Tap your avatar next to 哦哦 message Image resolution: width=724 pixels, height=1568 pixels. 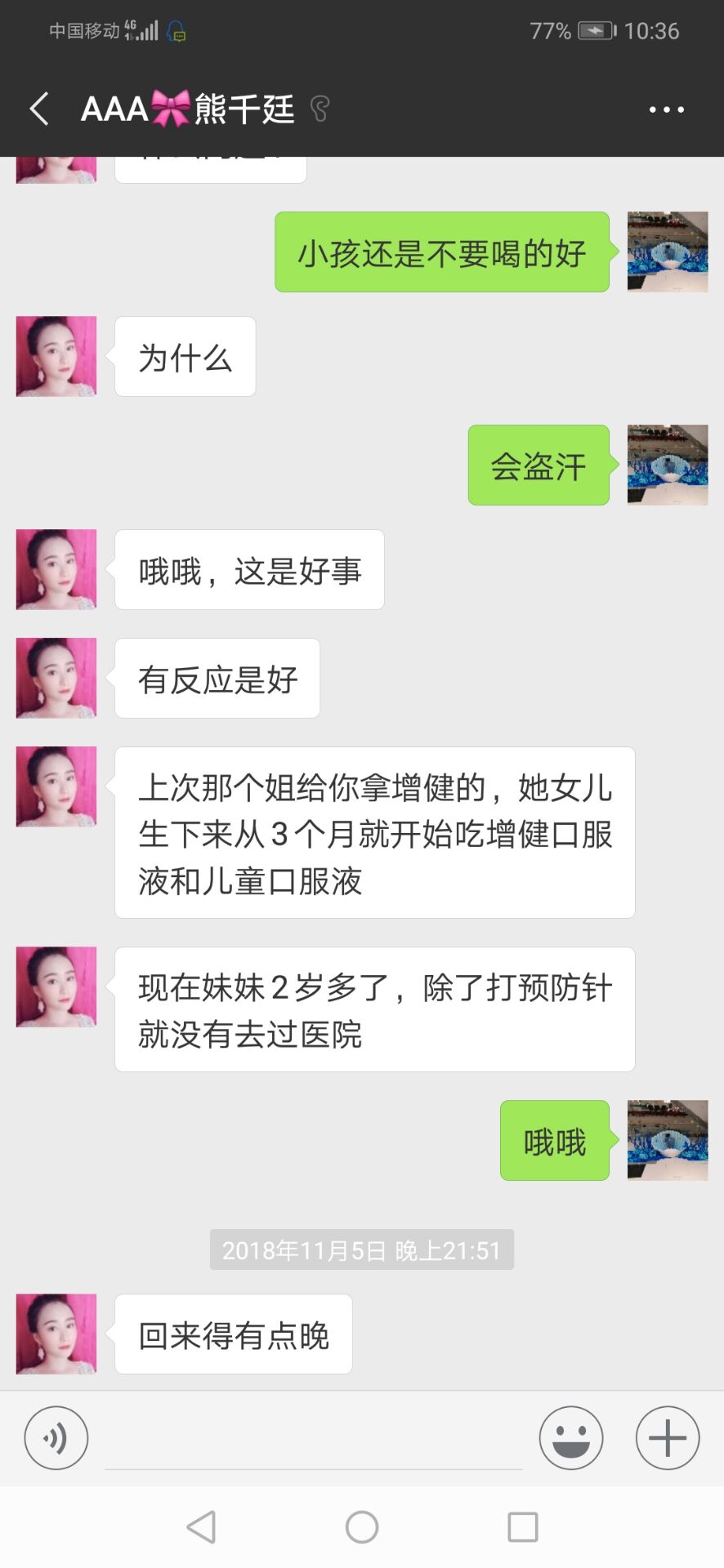click(x=668, y=1140)
